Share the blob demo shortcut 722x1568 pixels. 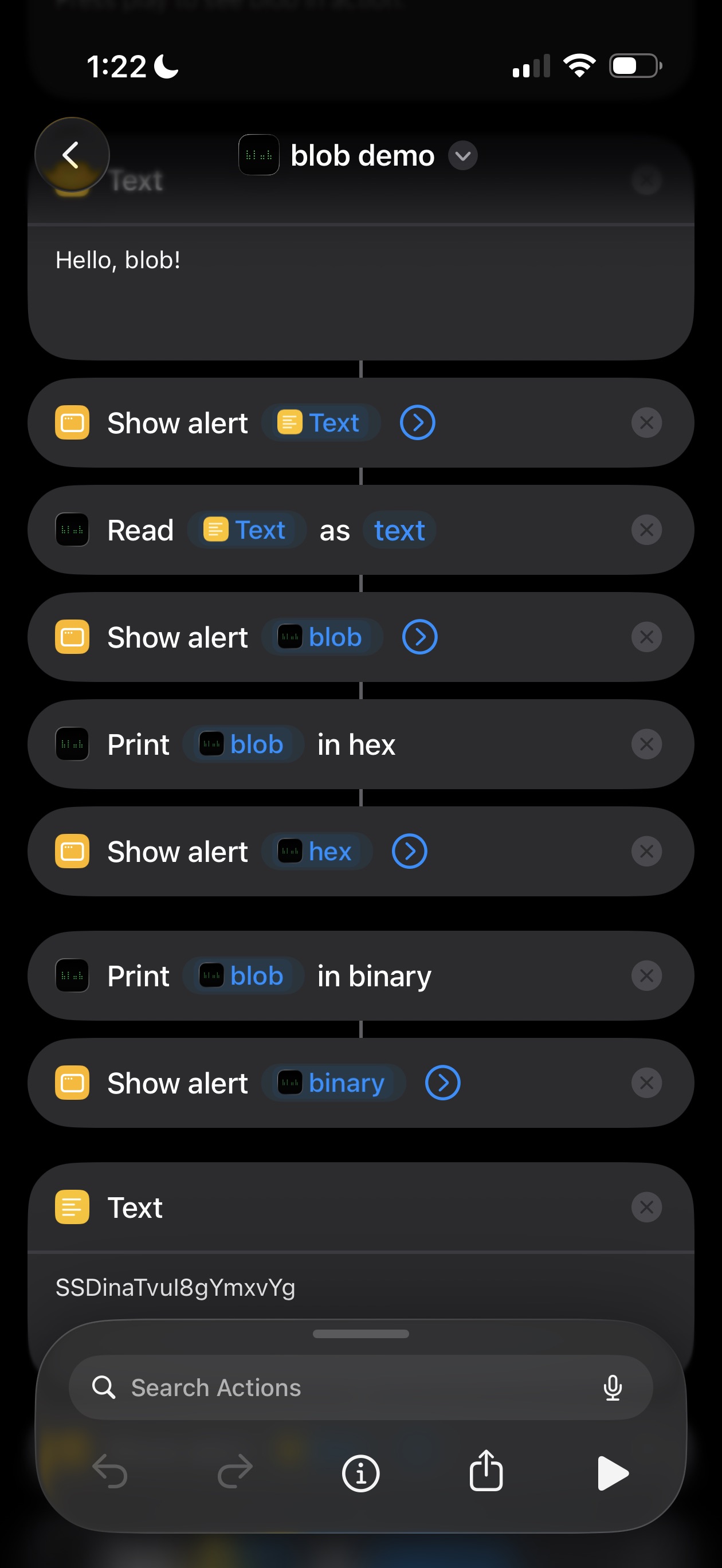point(486,1472)
